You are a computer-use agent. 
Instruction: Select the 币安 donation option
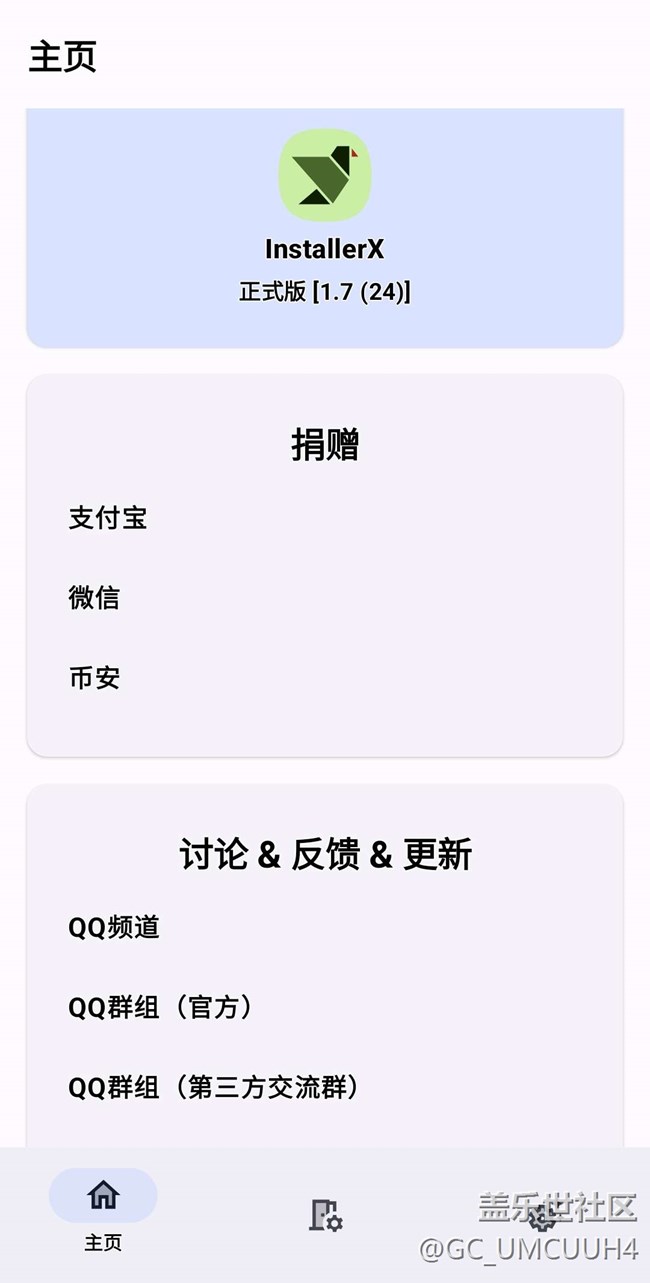[324, 678]
